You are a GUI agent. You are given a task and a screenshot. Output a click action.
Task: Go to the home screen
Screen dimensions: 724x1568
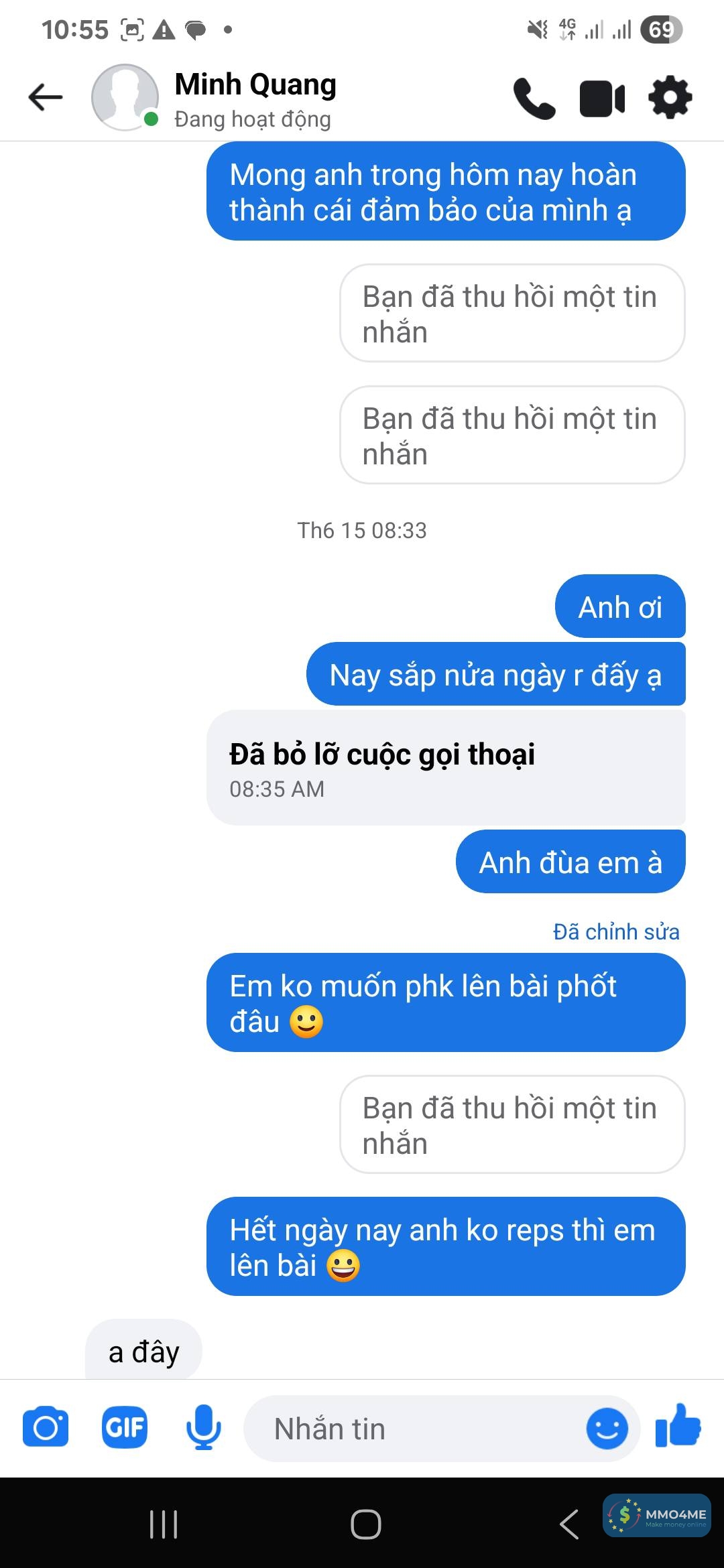click(365, 1524)
